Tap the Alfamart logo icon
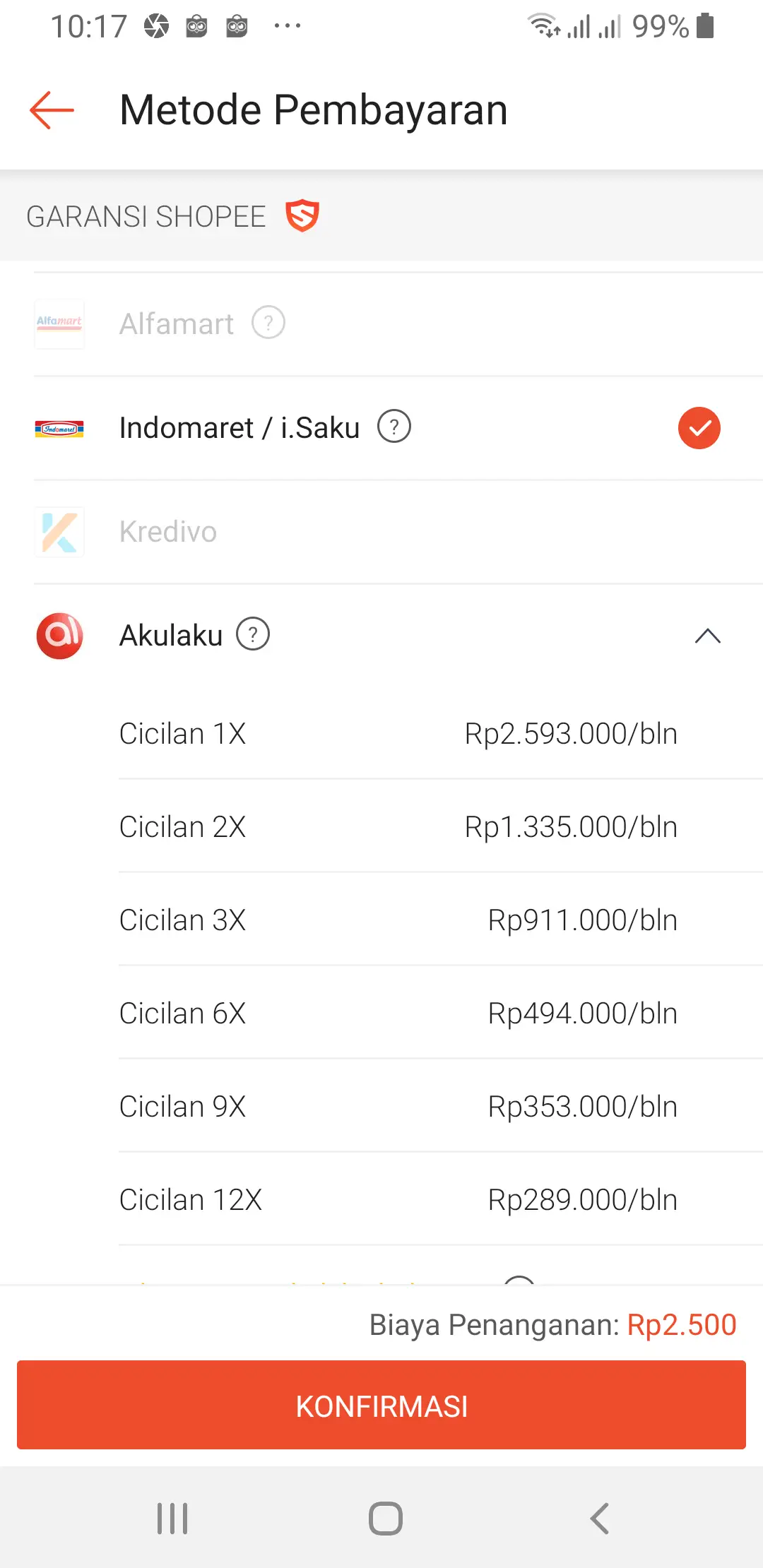Image resolution: width=763 pixels, height=1568 pixels. [x=59, y=323]
